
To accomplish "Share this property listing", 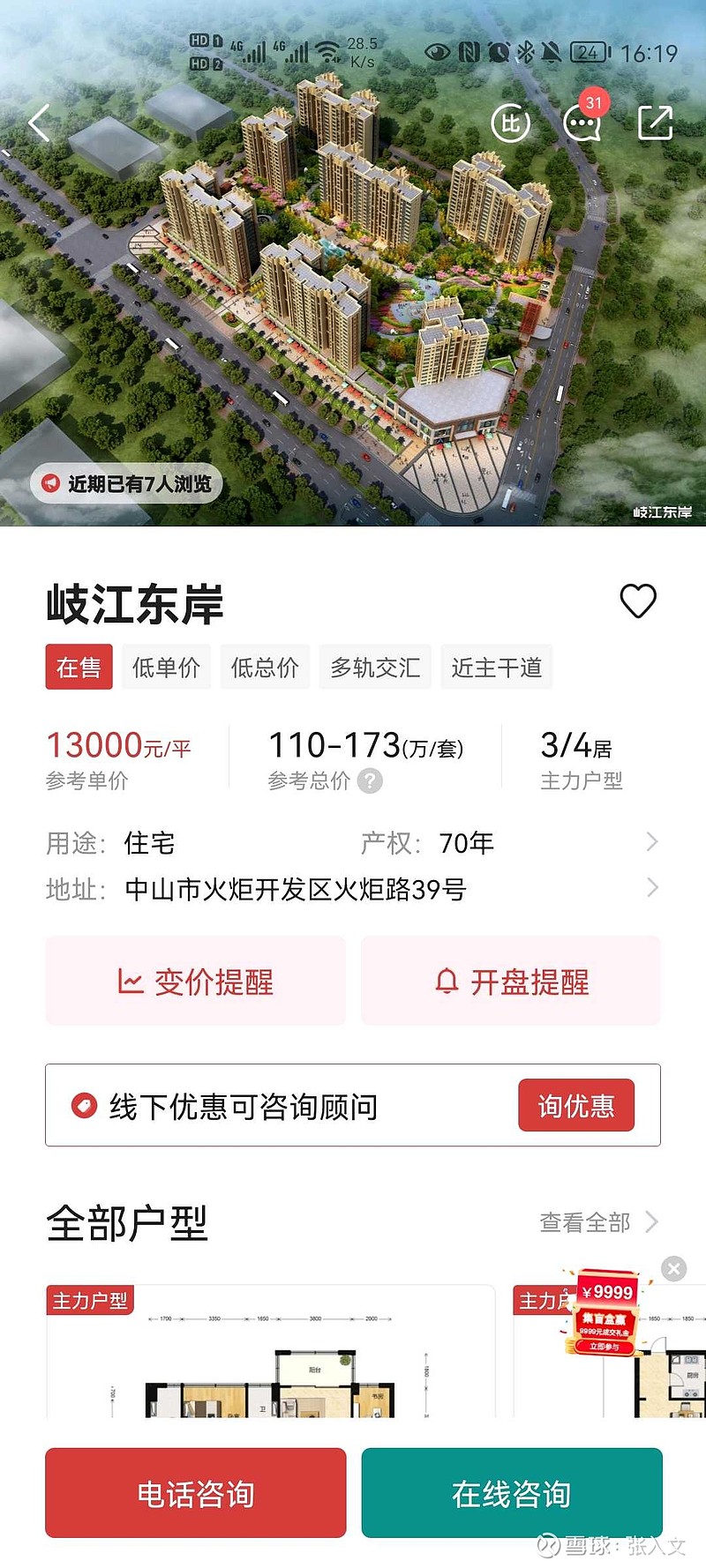I will (x=655, y=123).
